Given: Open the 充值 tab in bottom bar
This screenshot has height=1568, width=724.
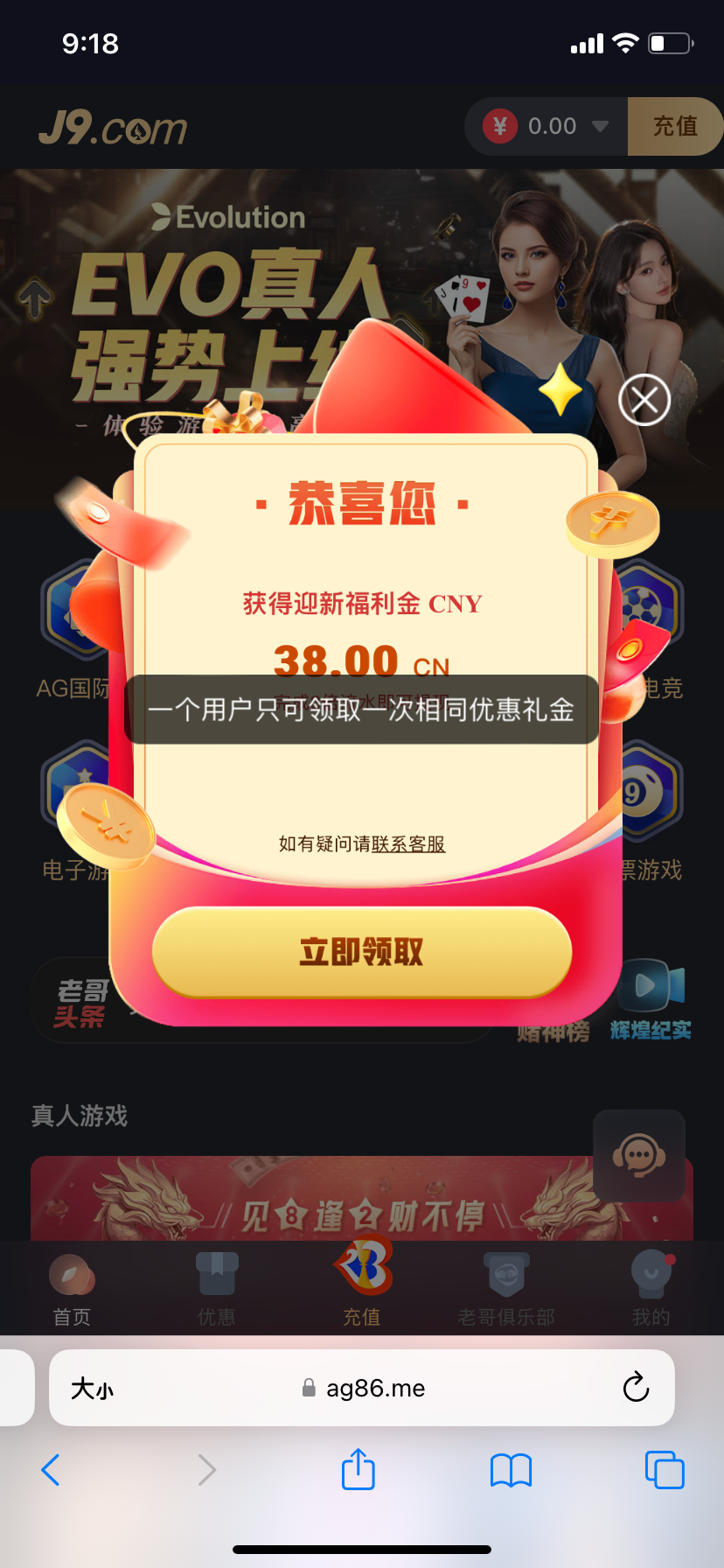Looking at the screenshot, I should [x=362, y=1286].
